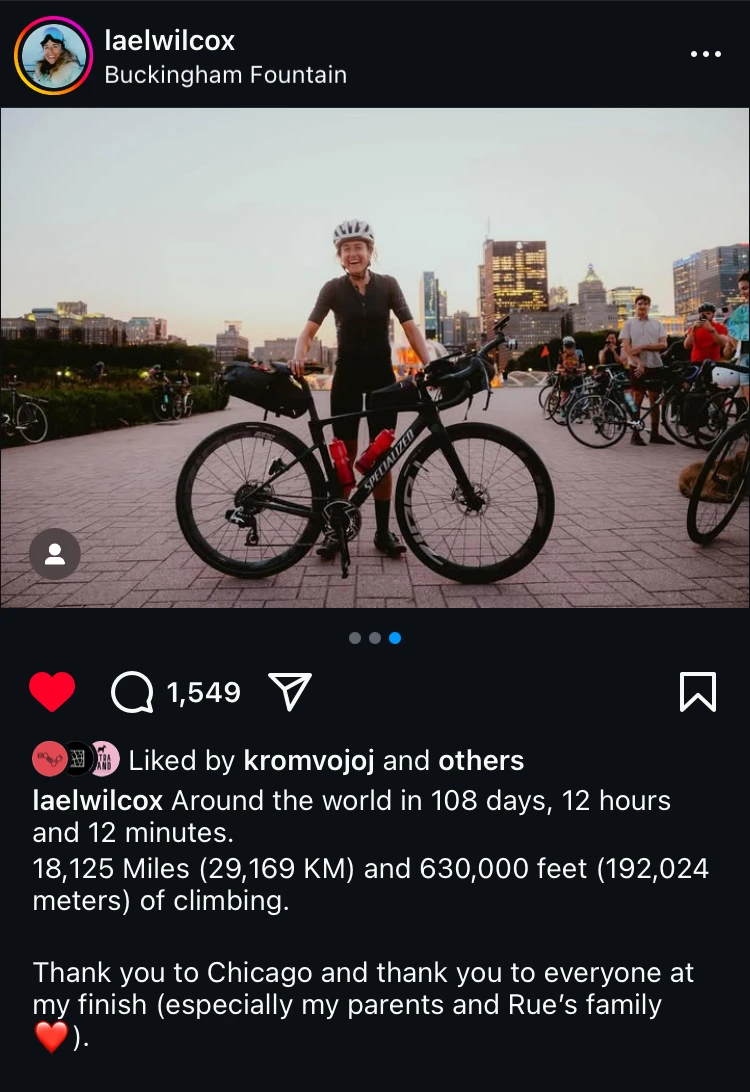Open kromvojoj's profile from the likes line
Viewport: 750px width, 1092px height.
tap(308, 761)
